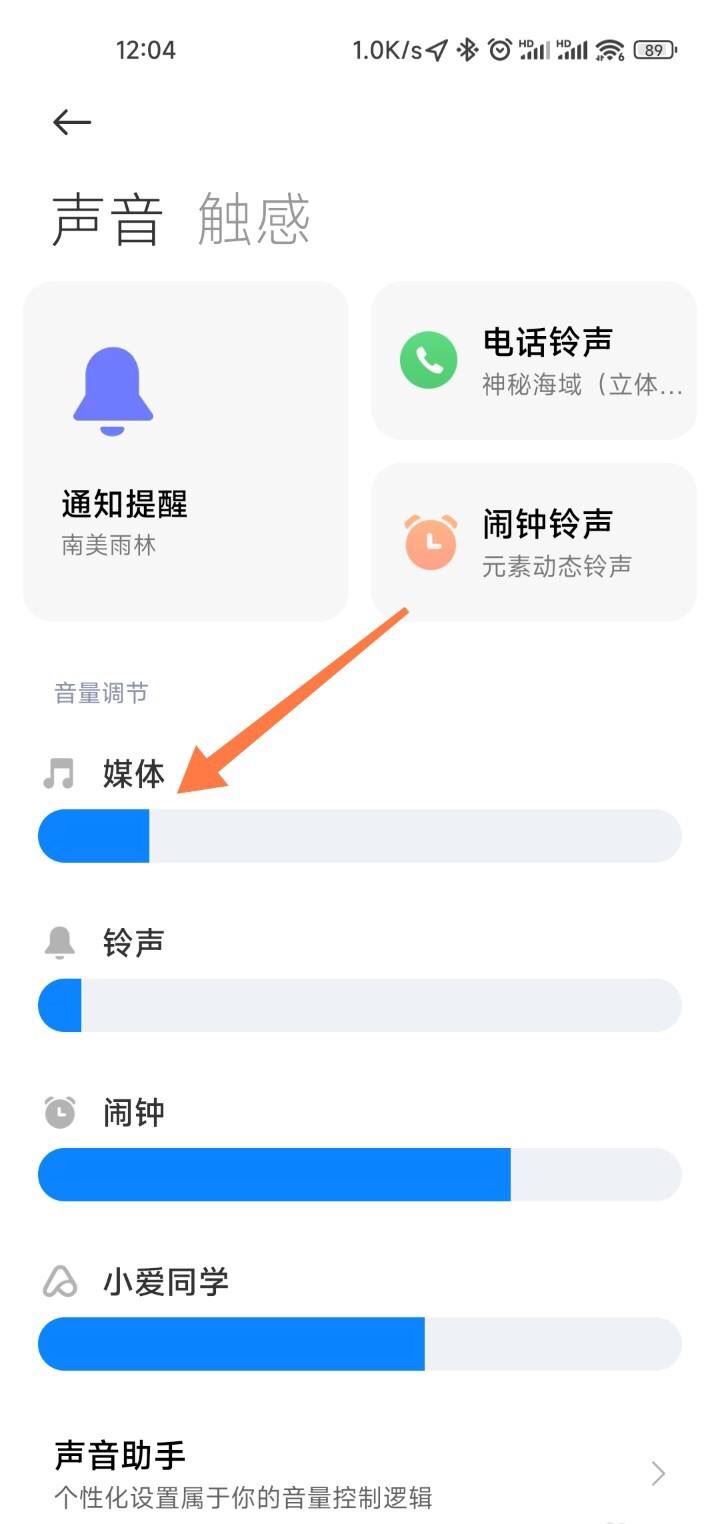Image resolution: width=720 pixels, height=1524 pixels.
Task: Open the 闹钟铃声 card showing 元素动态铃声
Action: pos(533,542)
